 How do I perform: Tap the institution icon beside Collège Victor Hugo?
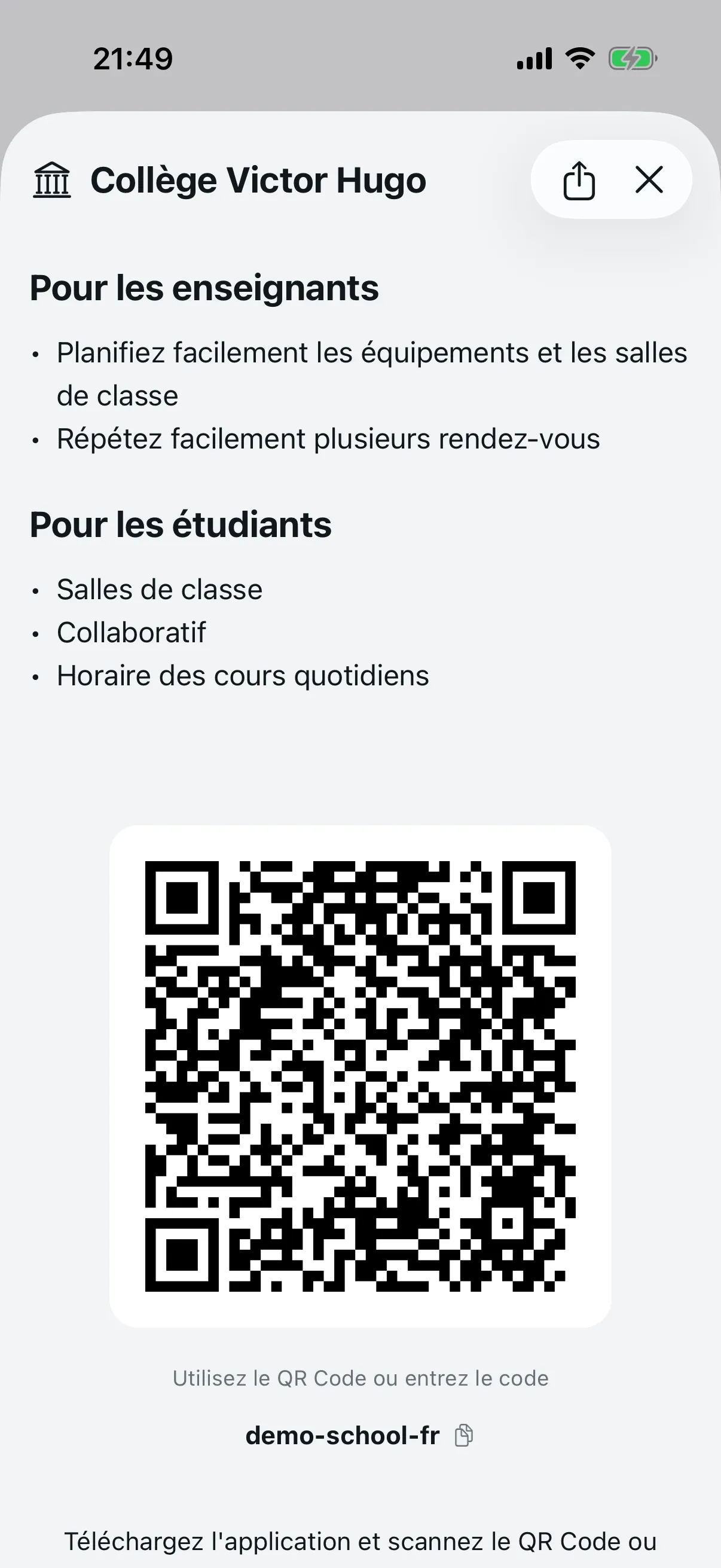52,179
